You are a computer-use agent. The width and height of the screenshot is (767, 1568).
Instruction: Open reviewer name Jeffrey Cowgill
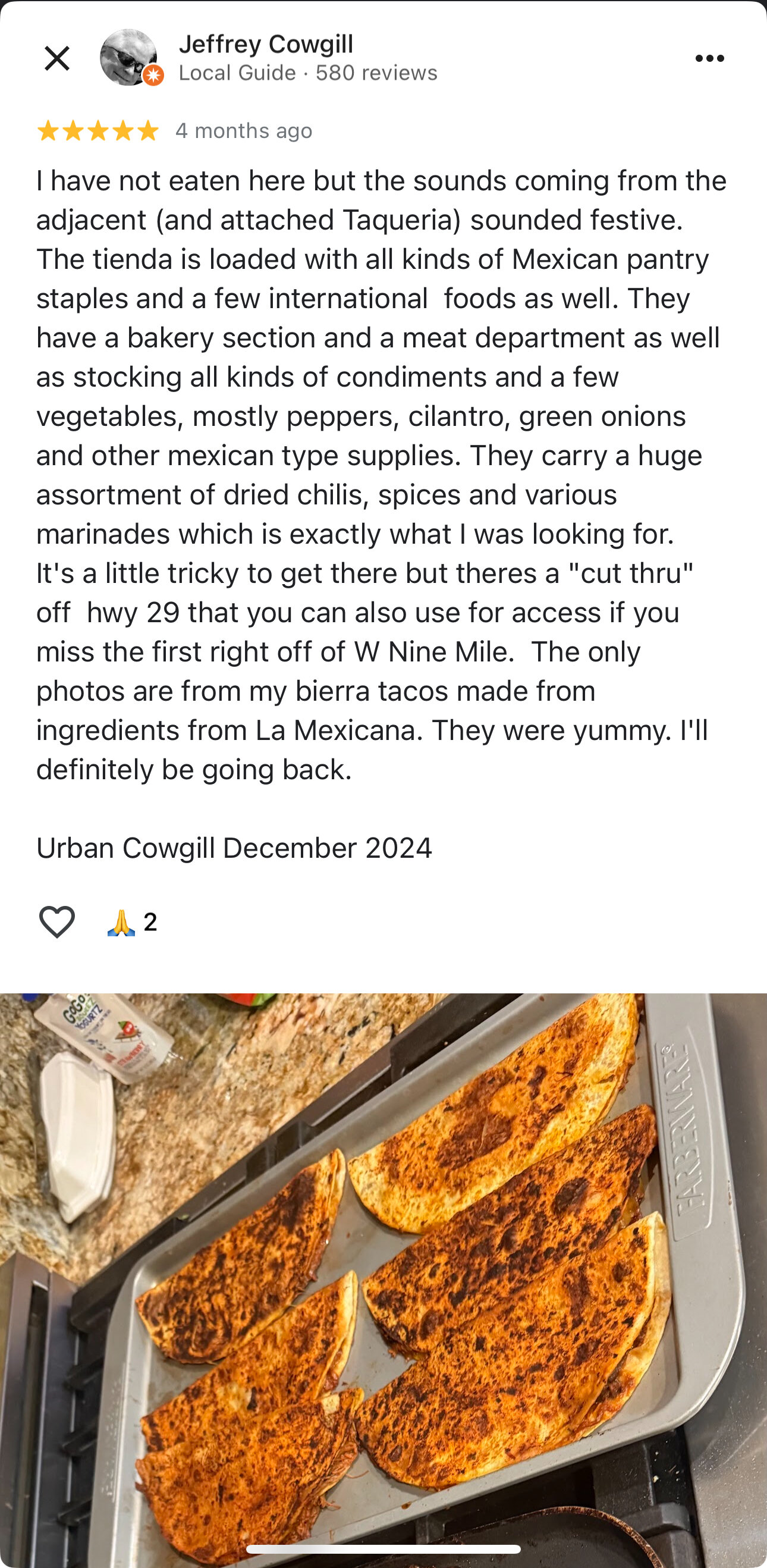266,45
